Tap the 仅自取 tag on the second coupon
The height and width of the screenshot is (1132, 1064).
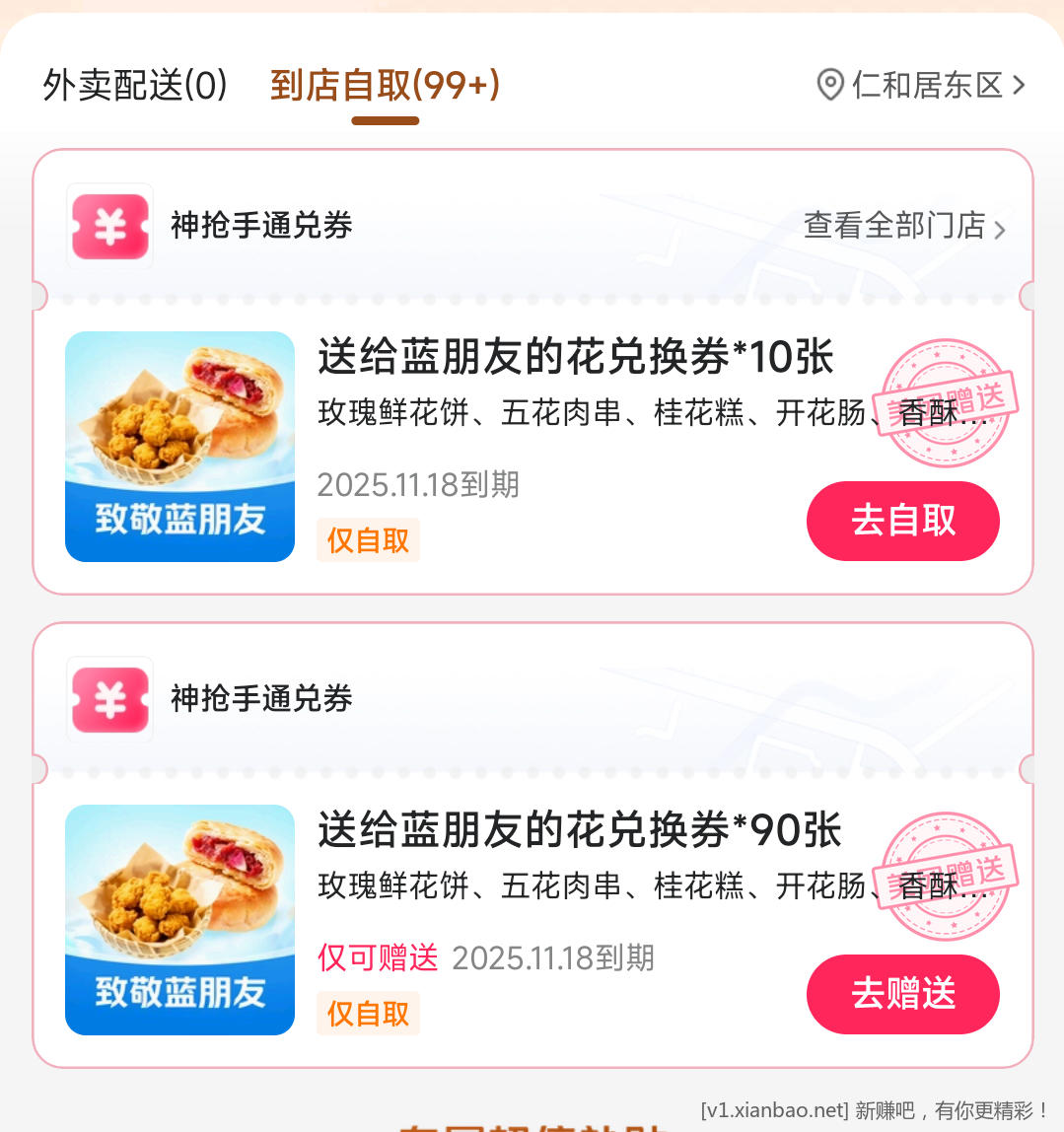pos(368,1013)
